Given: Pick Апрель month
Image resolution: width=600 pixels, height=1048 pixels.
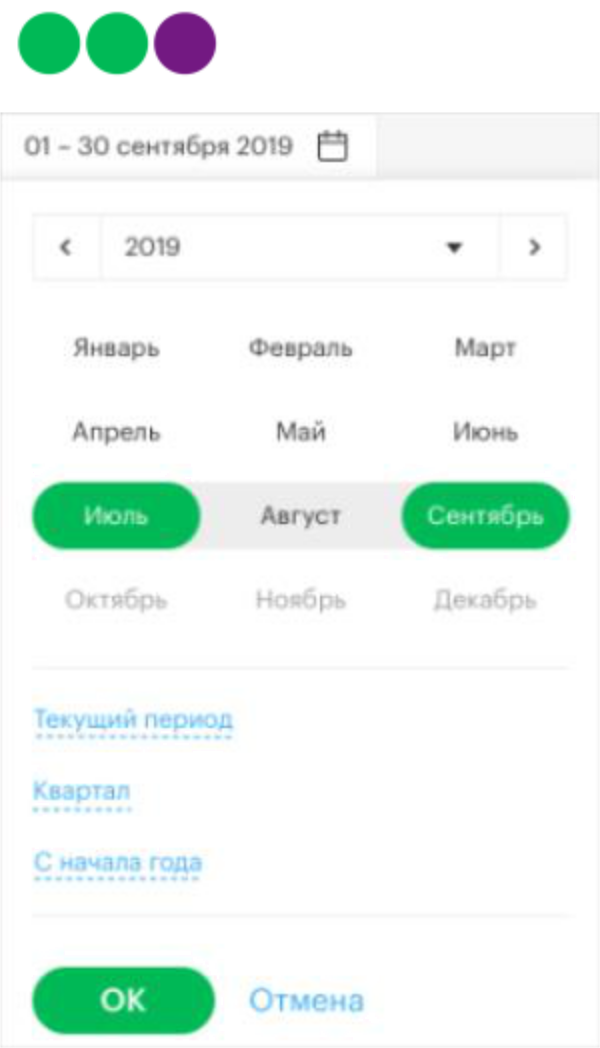Looking at the screenshot, I should [x=117, y=433].
